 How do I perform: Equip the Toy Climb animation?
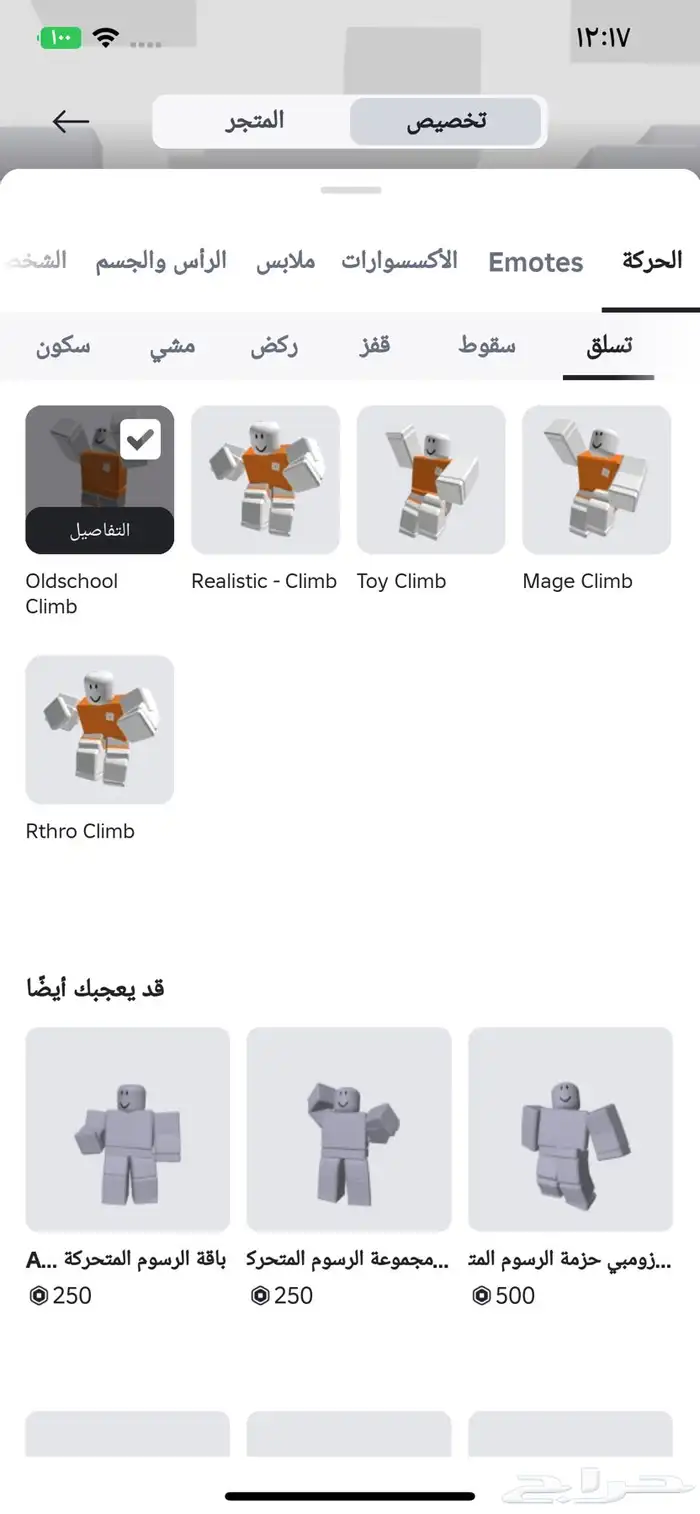[431, 480]
